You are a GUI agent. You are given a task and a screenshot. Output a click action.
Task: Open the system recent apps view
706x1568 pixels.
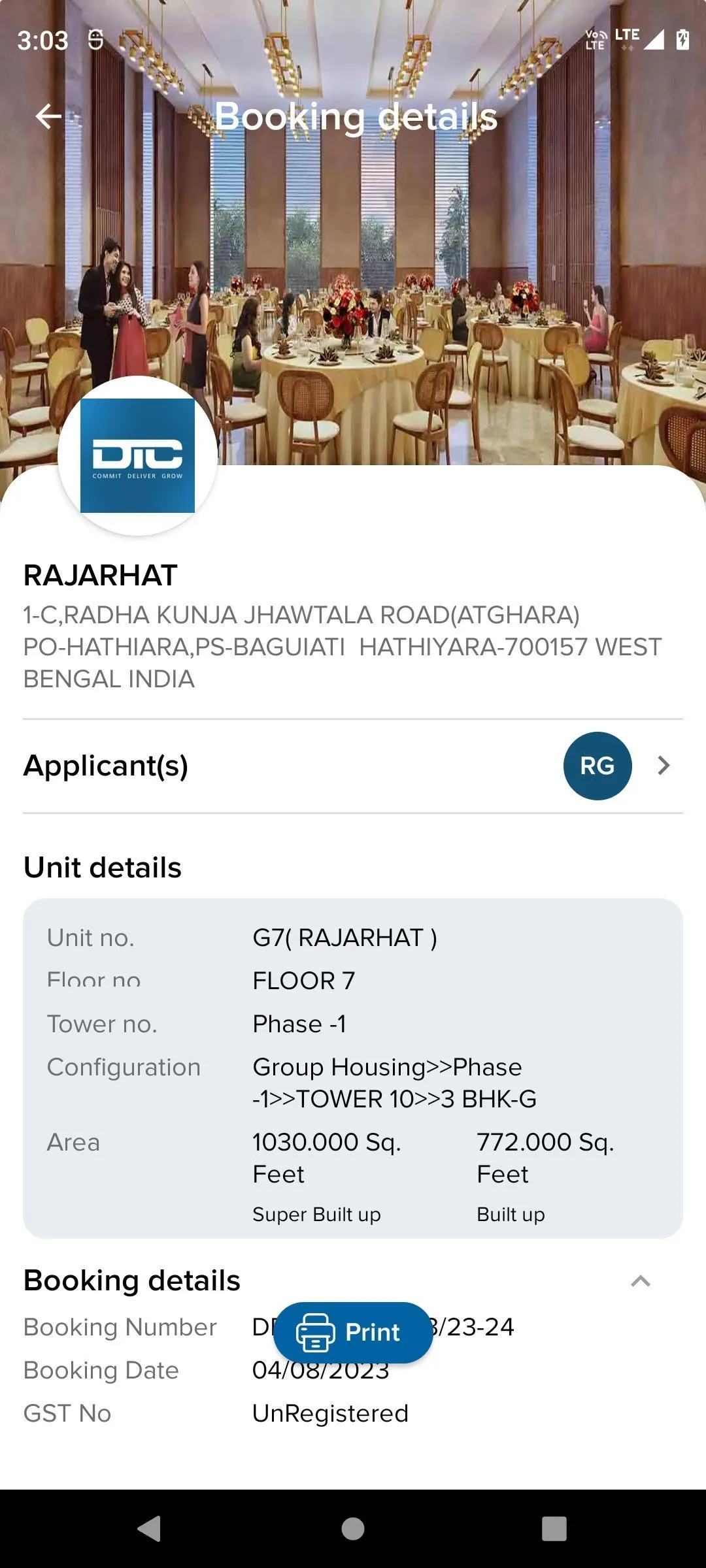point(554,1529)
